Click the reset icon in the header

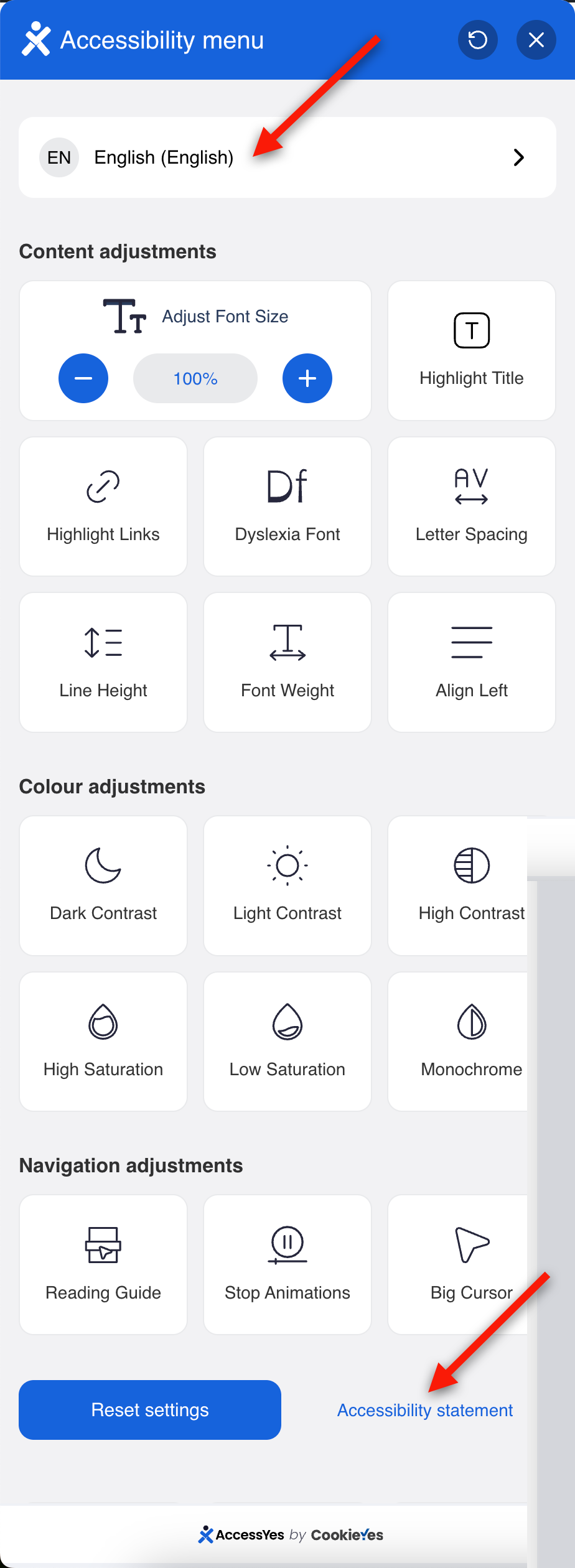(477, 40)
